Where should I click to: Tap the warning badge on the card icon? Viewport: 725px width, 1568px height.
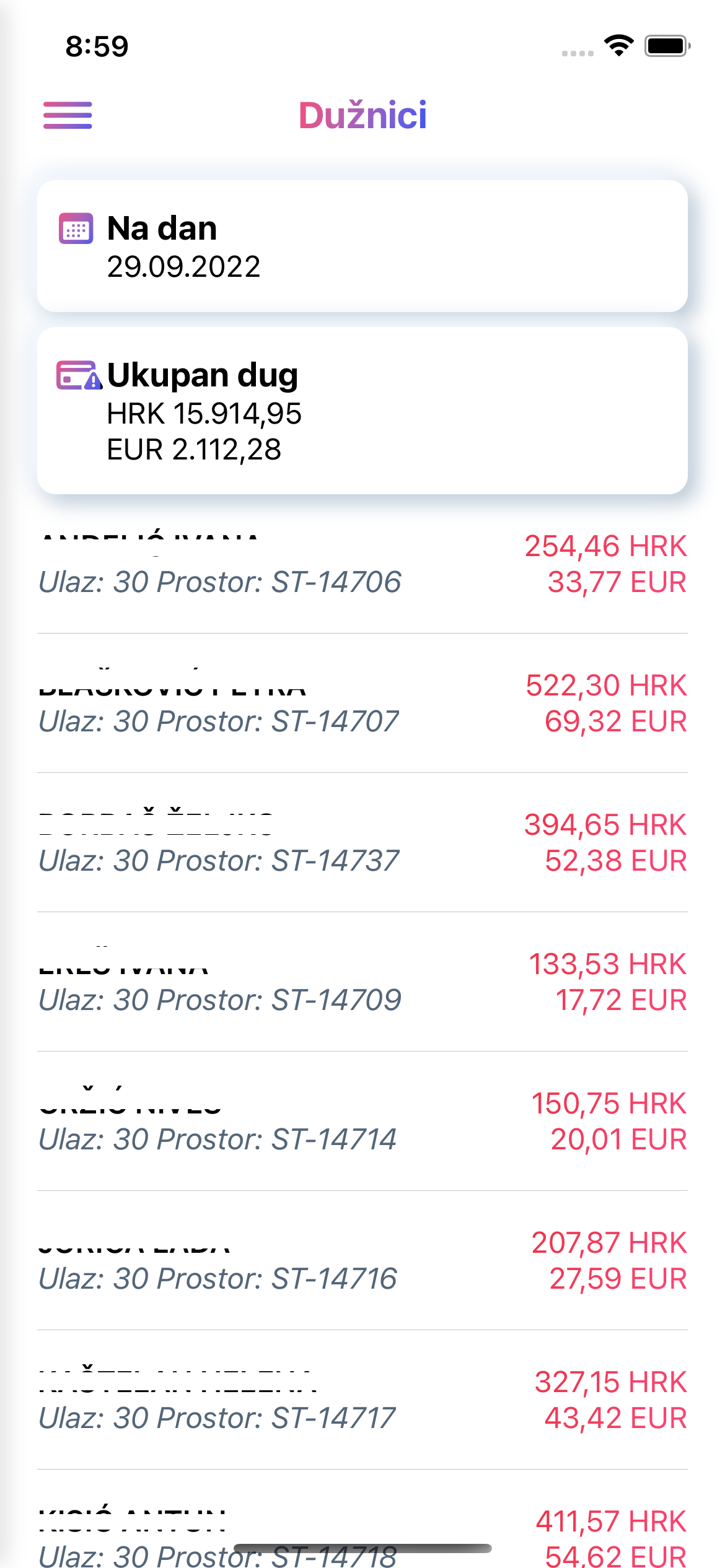(x=92, y=383)
